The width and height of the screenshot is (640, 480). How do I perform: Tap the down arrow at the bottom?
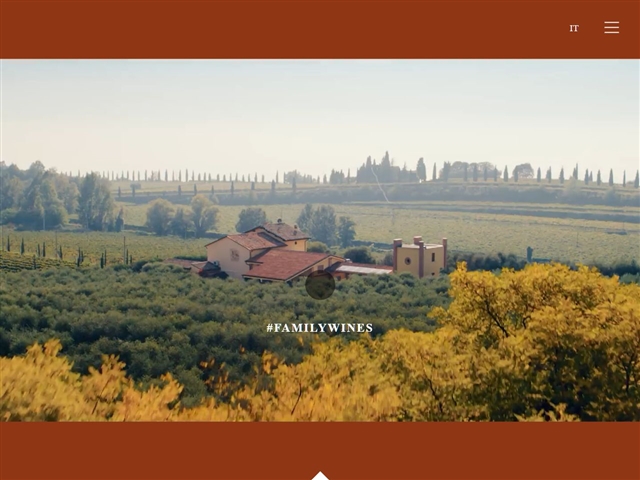point(320,476)
